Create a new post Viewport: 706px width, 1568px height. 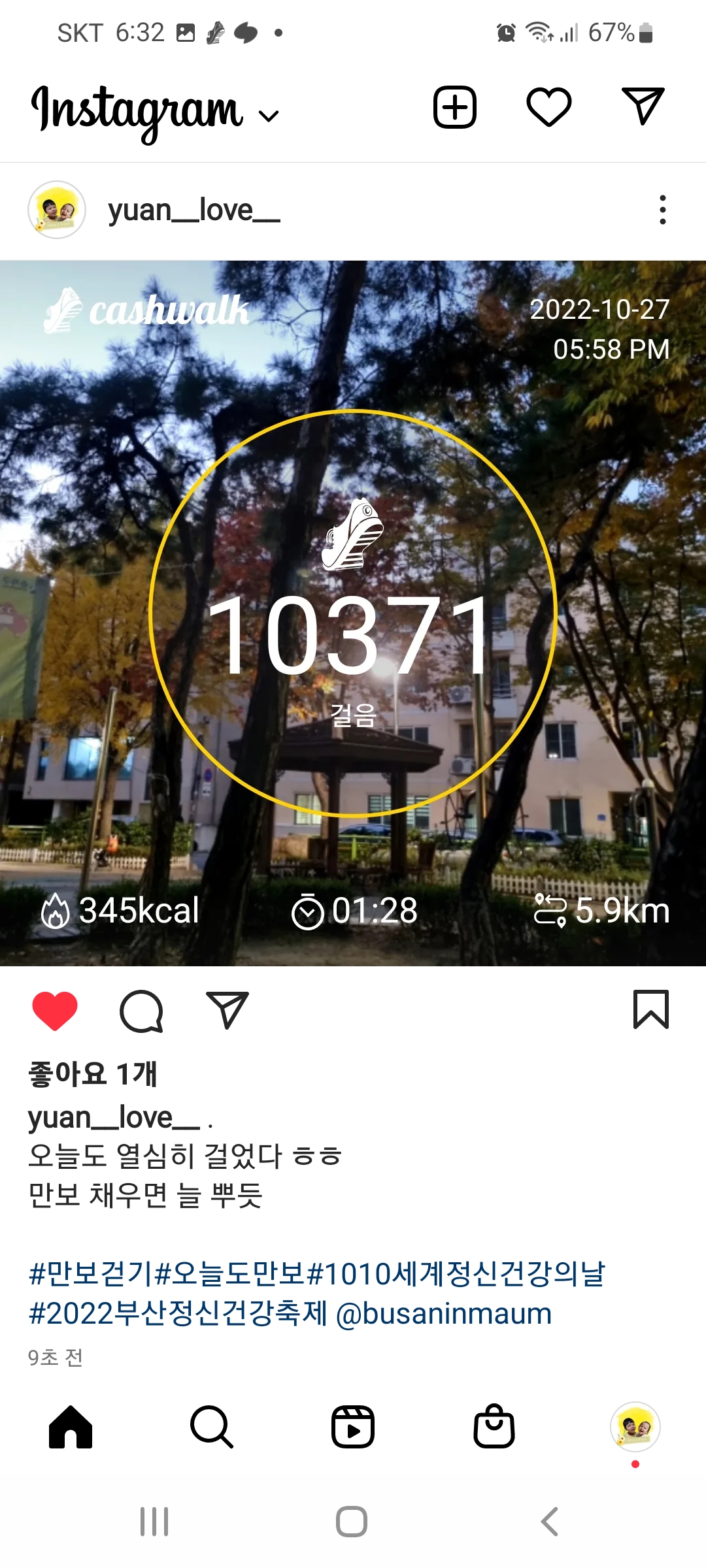(455, 107)
